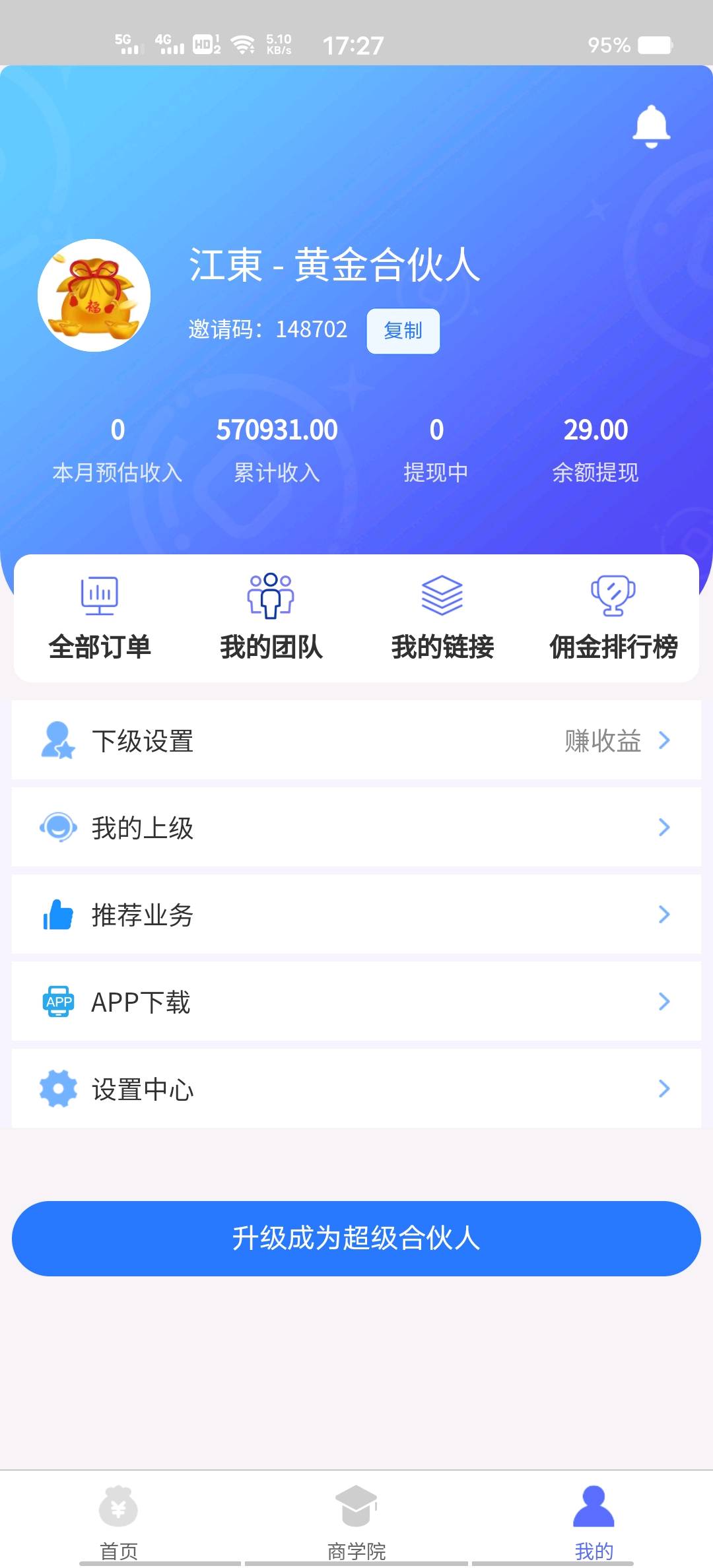Open 余额提现 balance withdrawal
The height and width of the screenshot is (1568, 713).
click(x=595, y=449)
